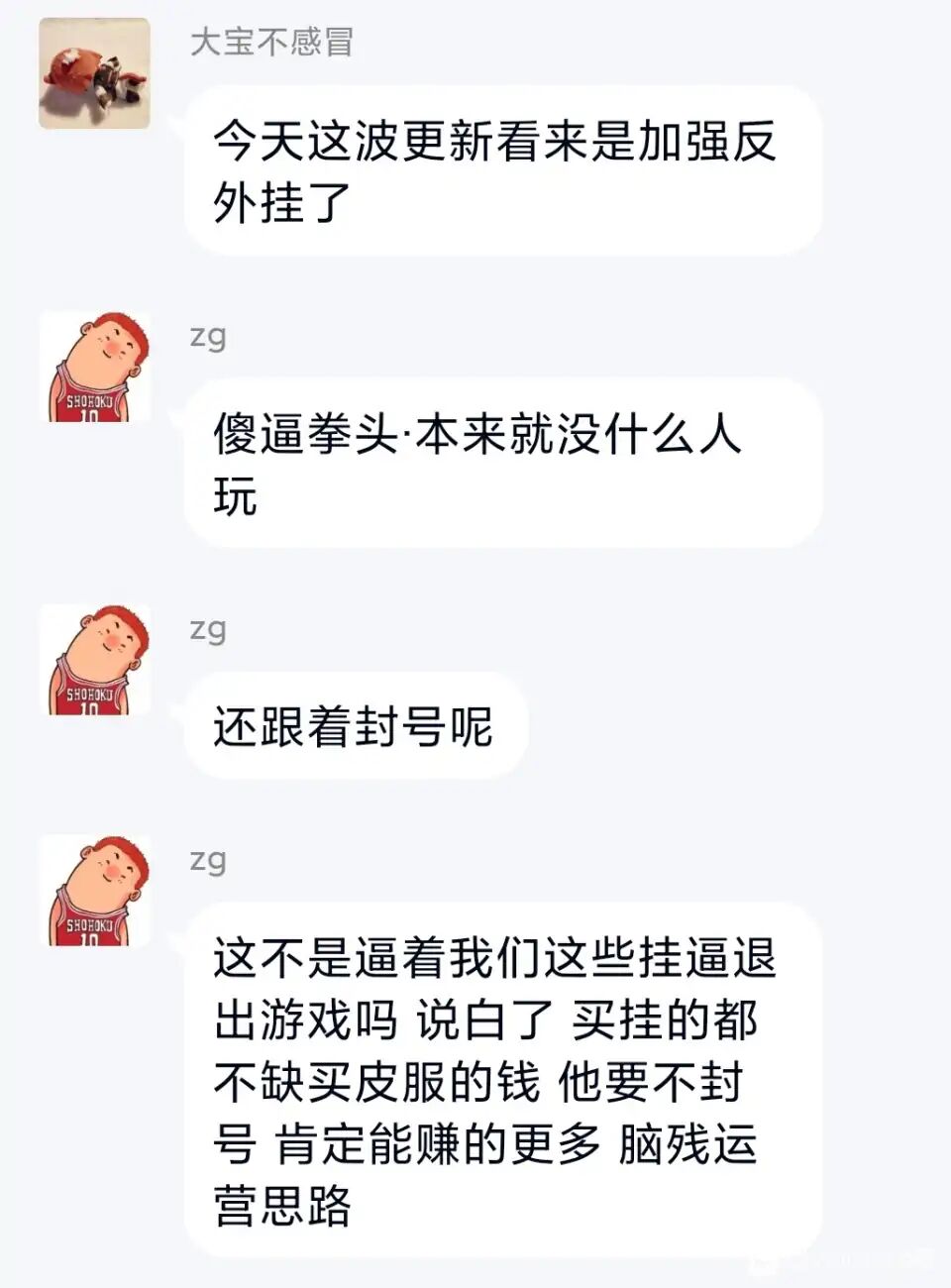The width and height of the screenshot is (951, 1288).
Task: Open zg's third avatar picture
Action: click(95, 892)
